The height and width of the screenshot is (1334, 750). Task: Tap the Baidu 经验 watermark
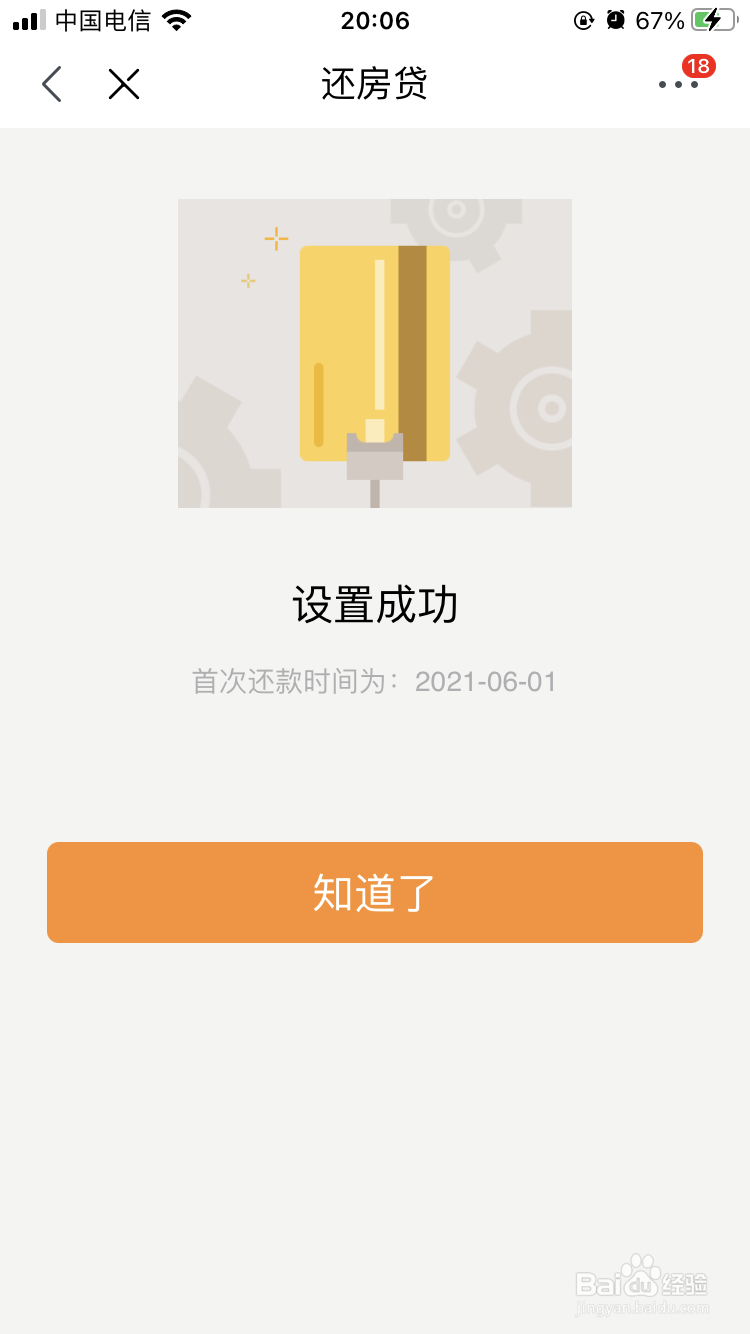[x=646, y=1283]
